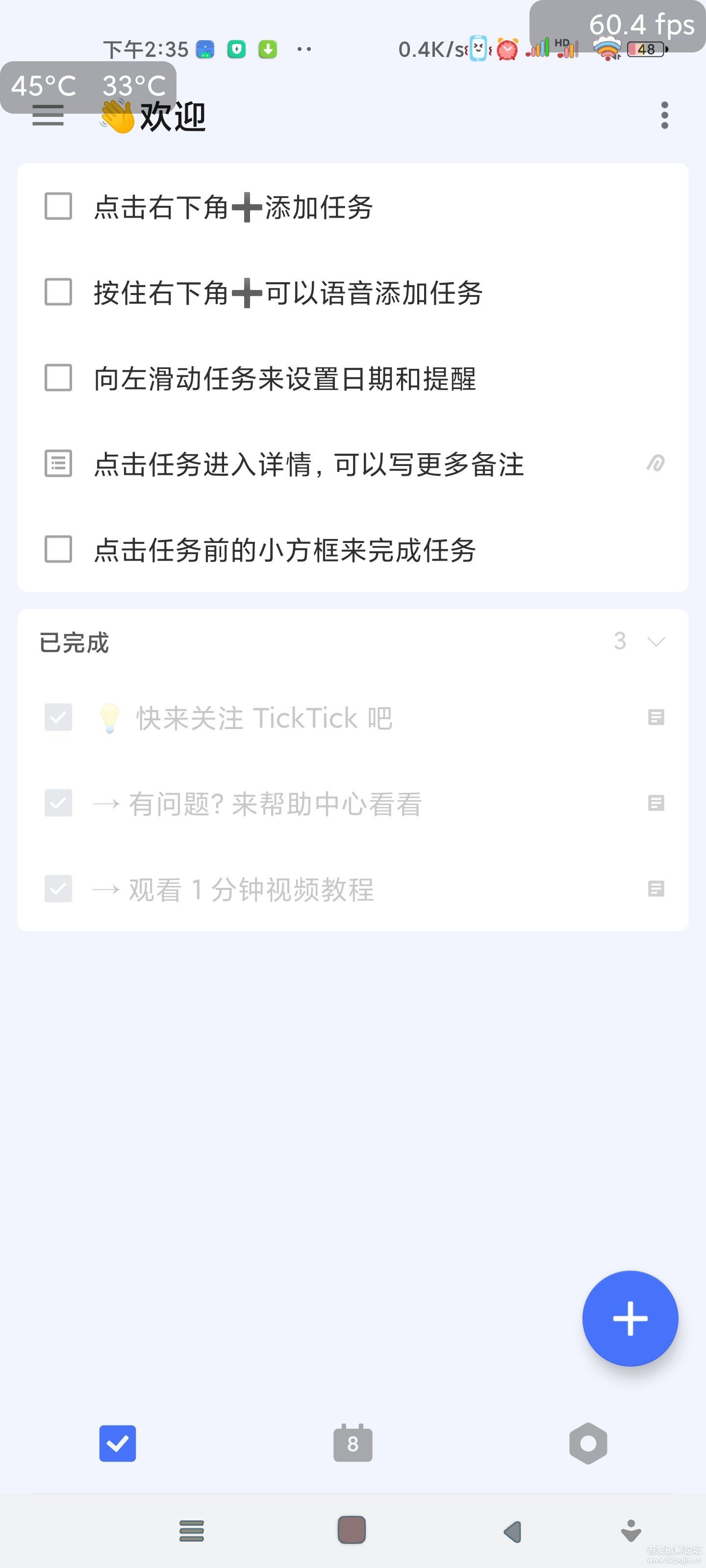Check off 点击右下角➕添加任务 task
Image resolution: width=706 pixels, height=1568 pixels.
click(58, 206)
